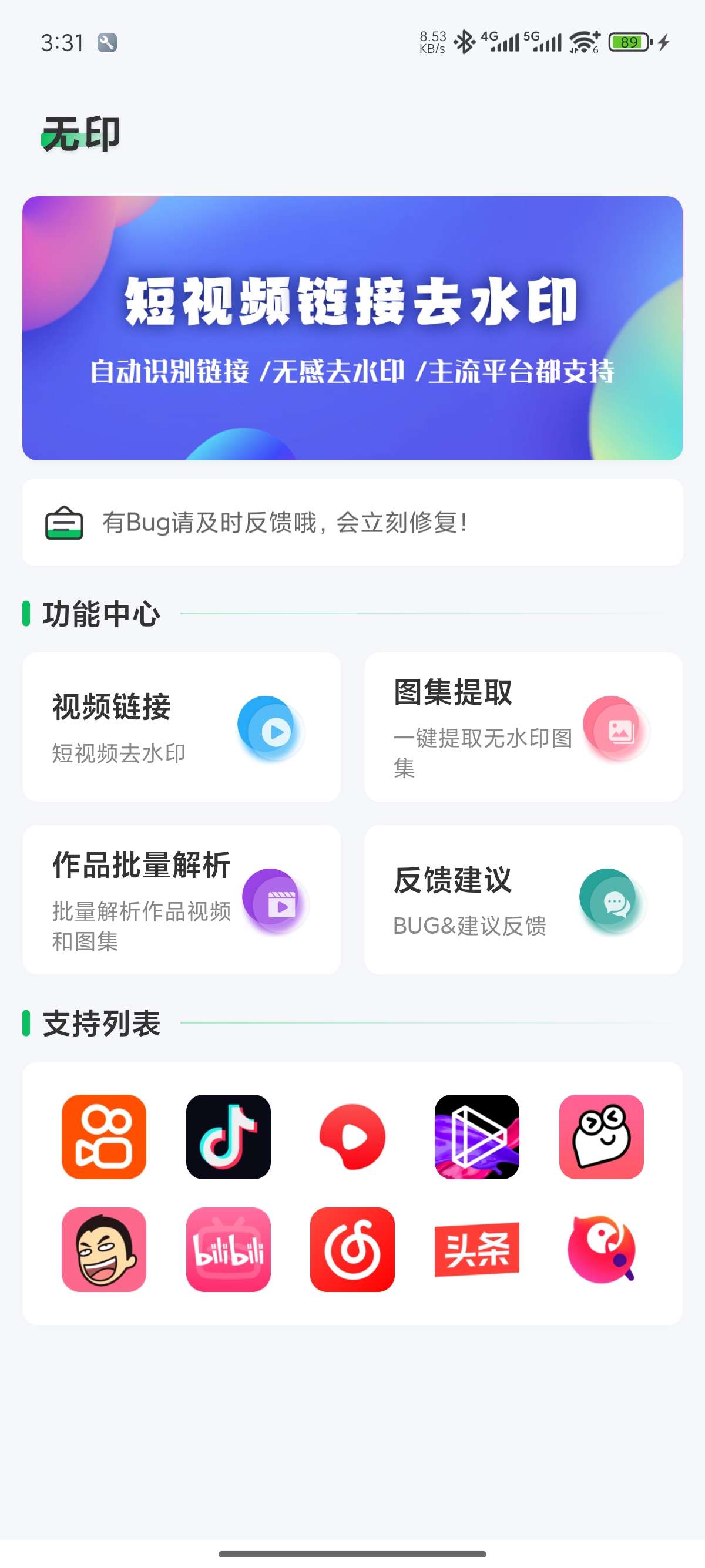
Task: Select the 头条 Toutiao icon
Action: (476, 1249)
